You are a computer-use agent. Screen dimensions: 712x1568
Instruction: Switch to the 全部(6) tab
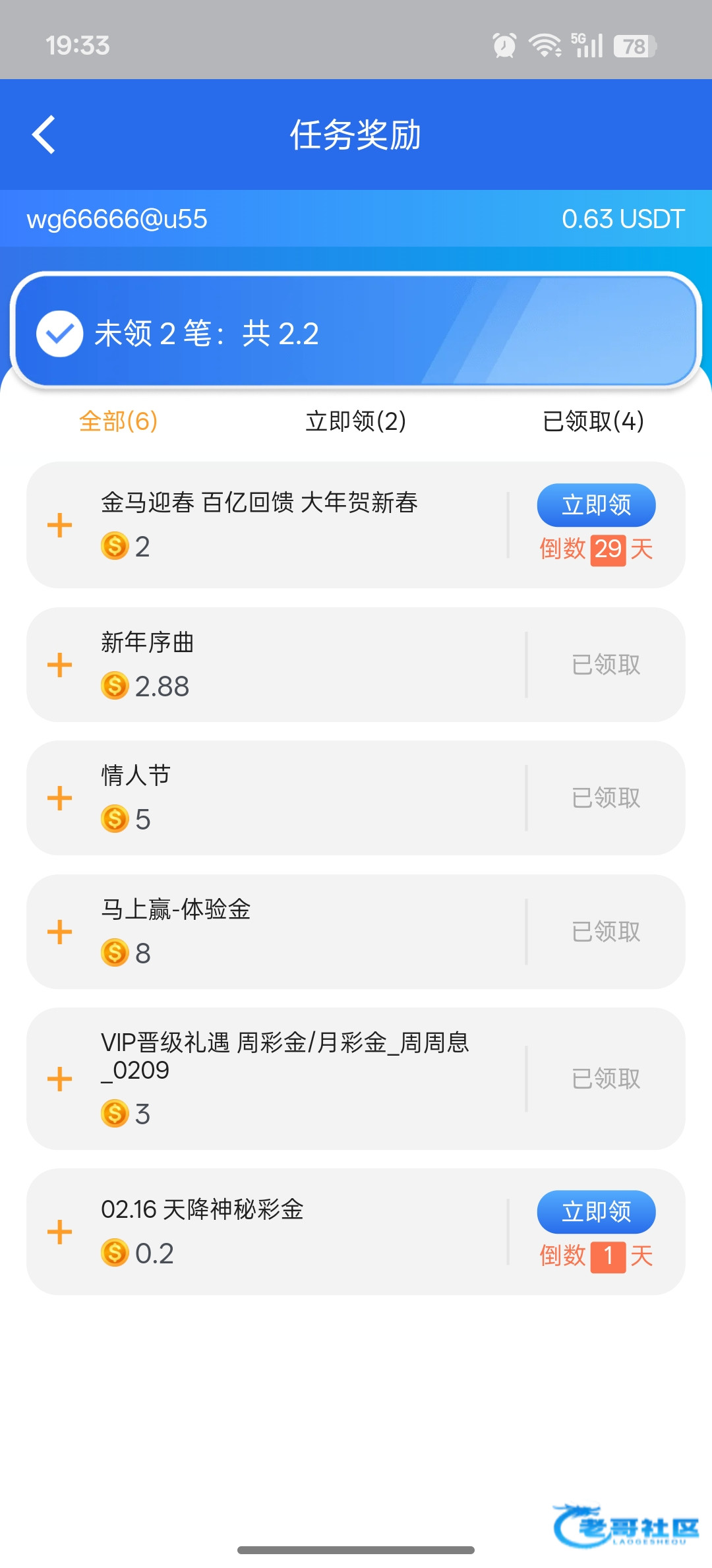pos(119,421)
